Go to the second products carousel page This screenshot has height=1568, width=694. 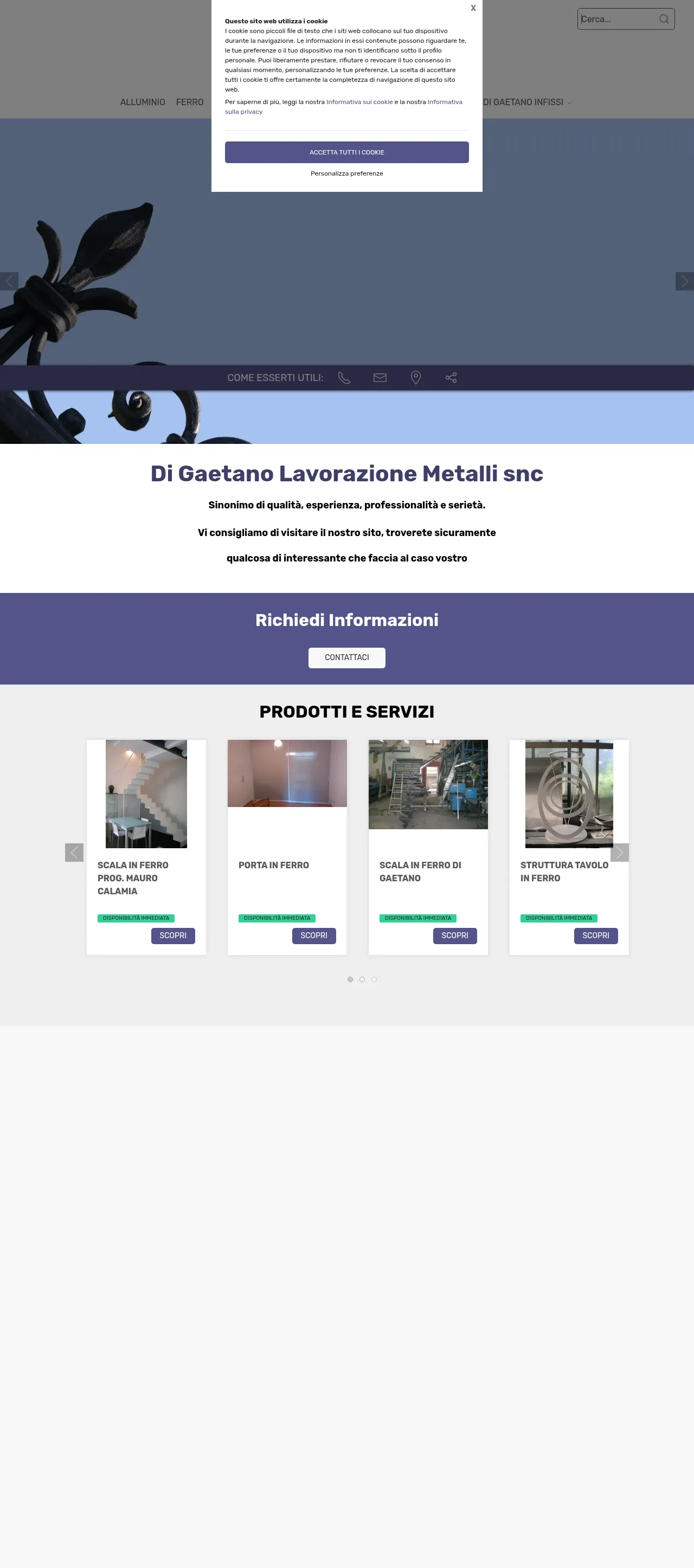coord(362,979)
